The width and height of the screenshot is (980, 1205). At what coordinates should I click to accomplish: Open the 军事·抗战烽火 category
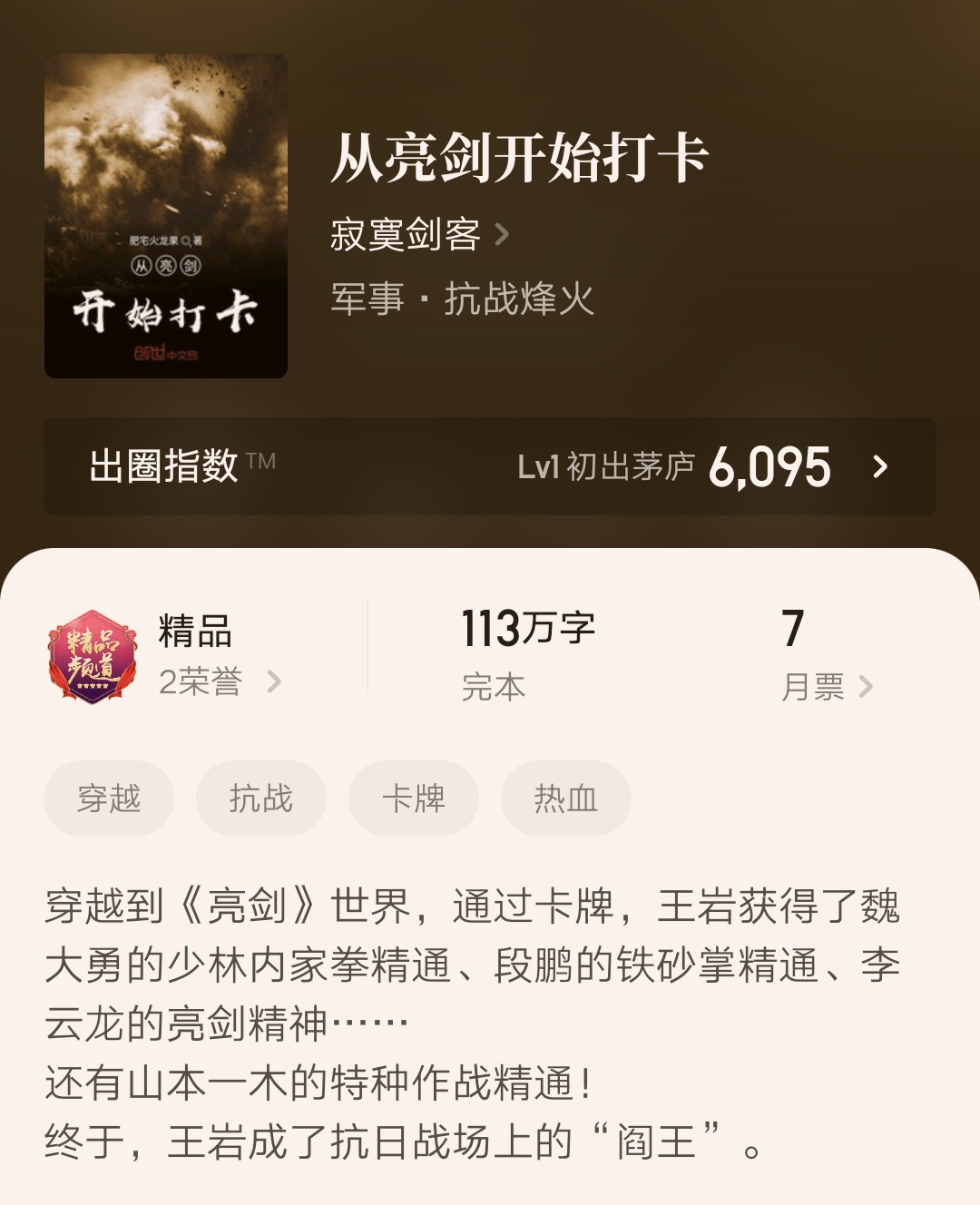pyautogui.click(x=462, y=299)
